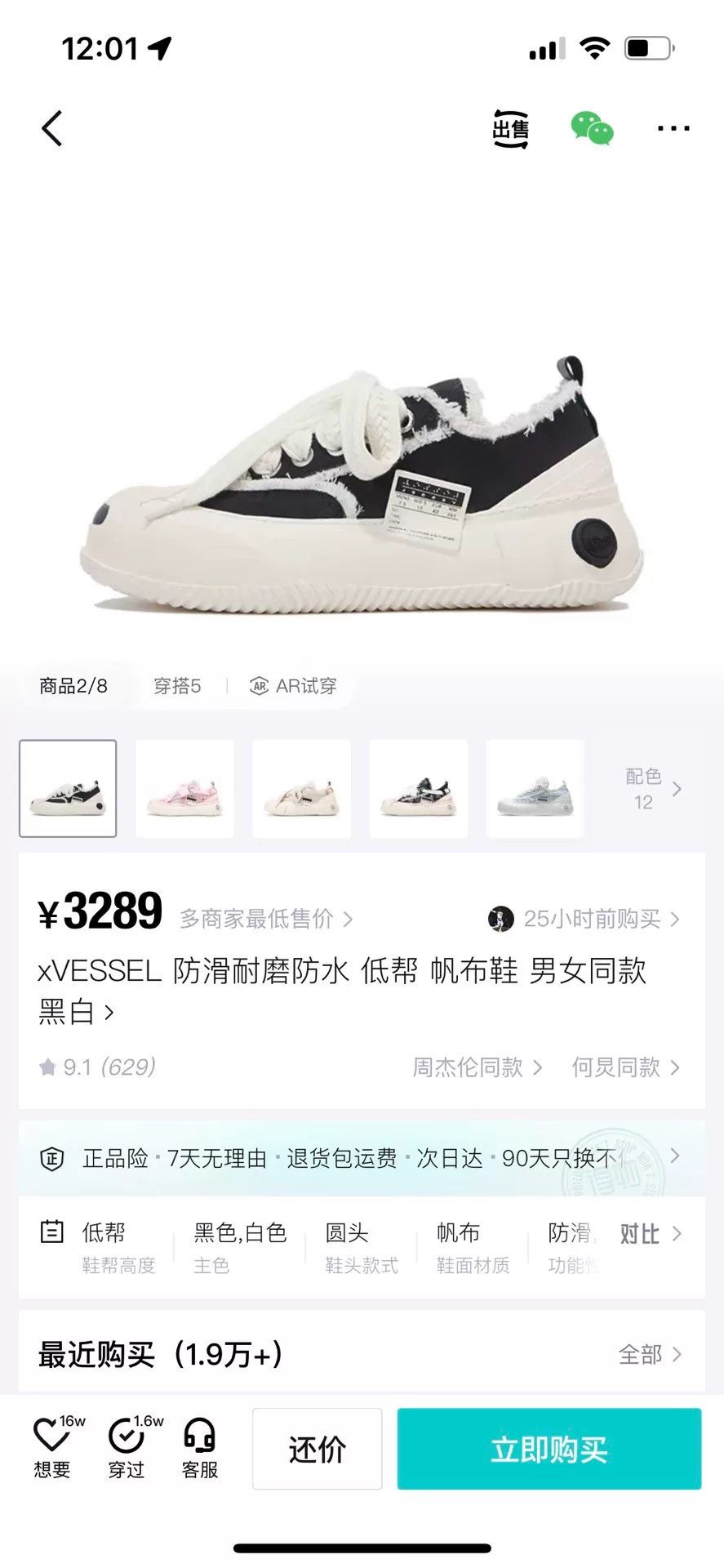Image resolution: width=724 pixels, height=1568 pixels.
Task: Make an offer with 还价
Action: click(x=318, y=1449)
